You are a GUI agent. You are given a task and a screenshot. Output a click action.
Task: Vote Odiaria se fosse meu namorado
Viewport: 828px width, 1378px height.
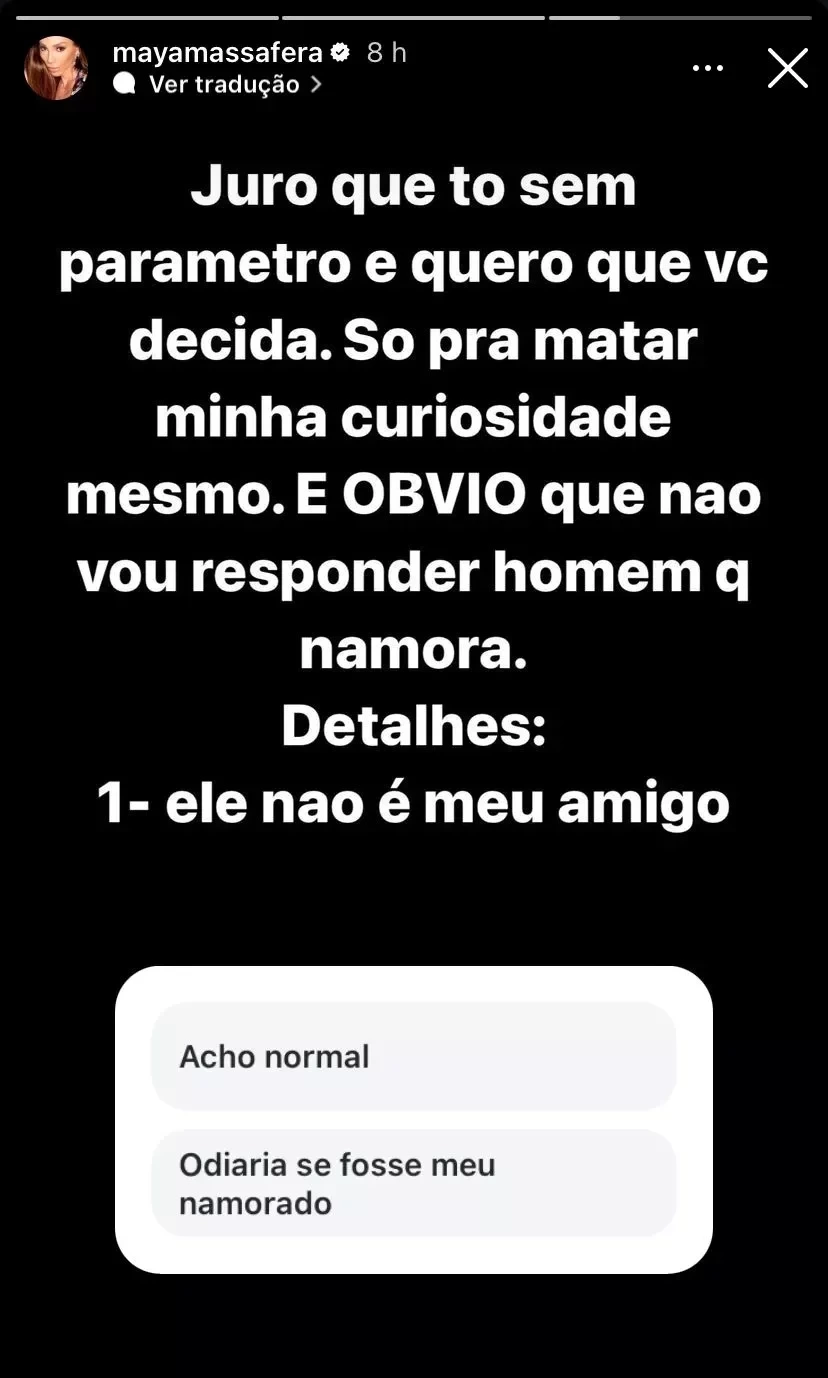(413, 1183)
